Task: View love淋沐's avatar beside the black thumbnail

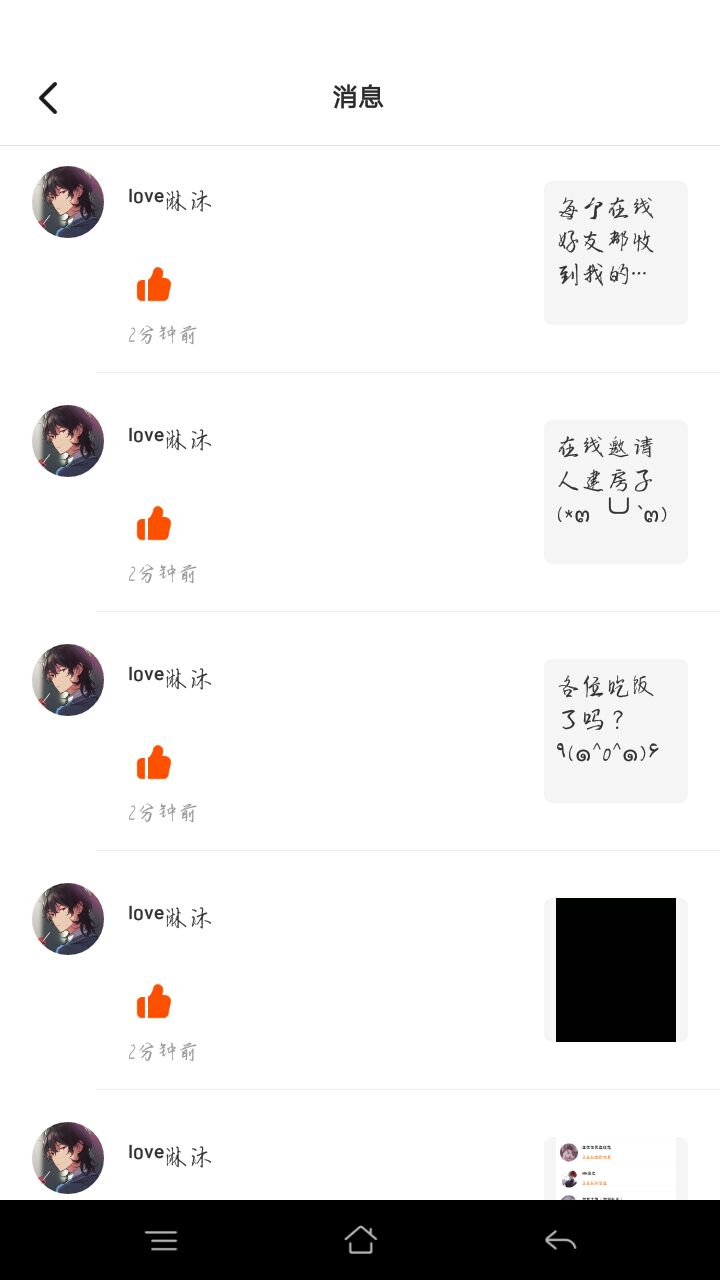Action: pos(68,919)
